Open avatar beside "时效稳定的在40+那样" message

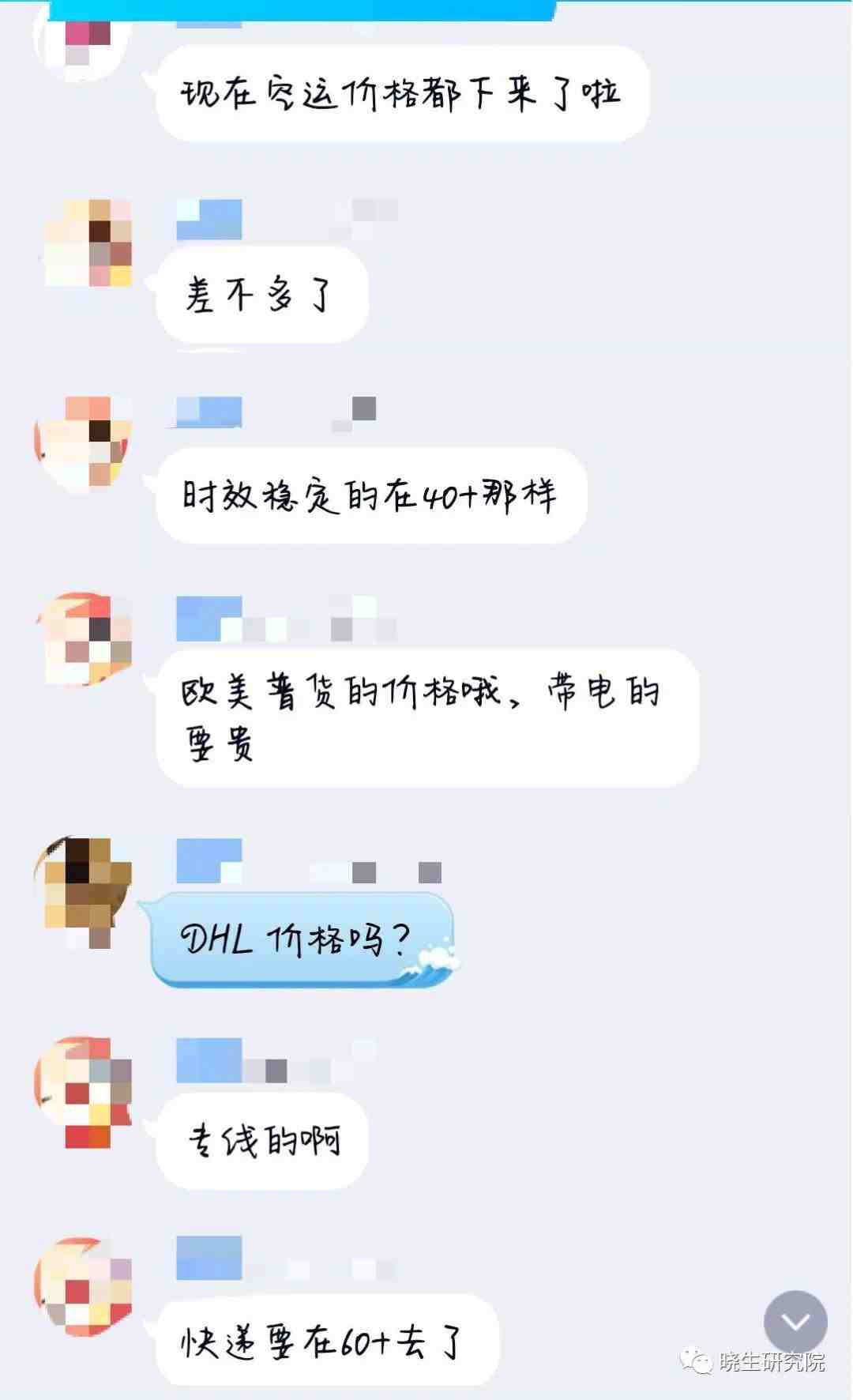(x=85, y=442)
